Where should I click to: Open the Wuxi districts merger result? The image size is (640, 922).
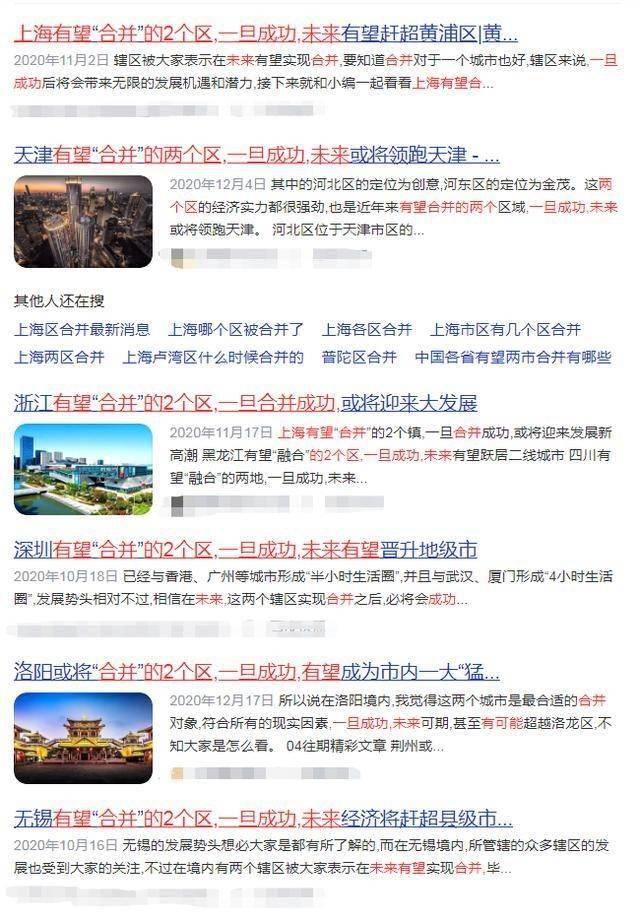[263, 818]
